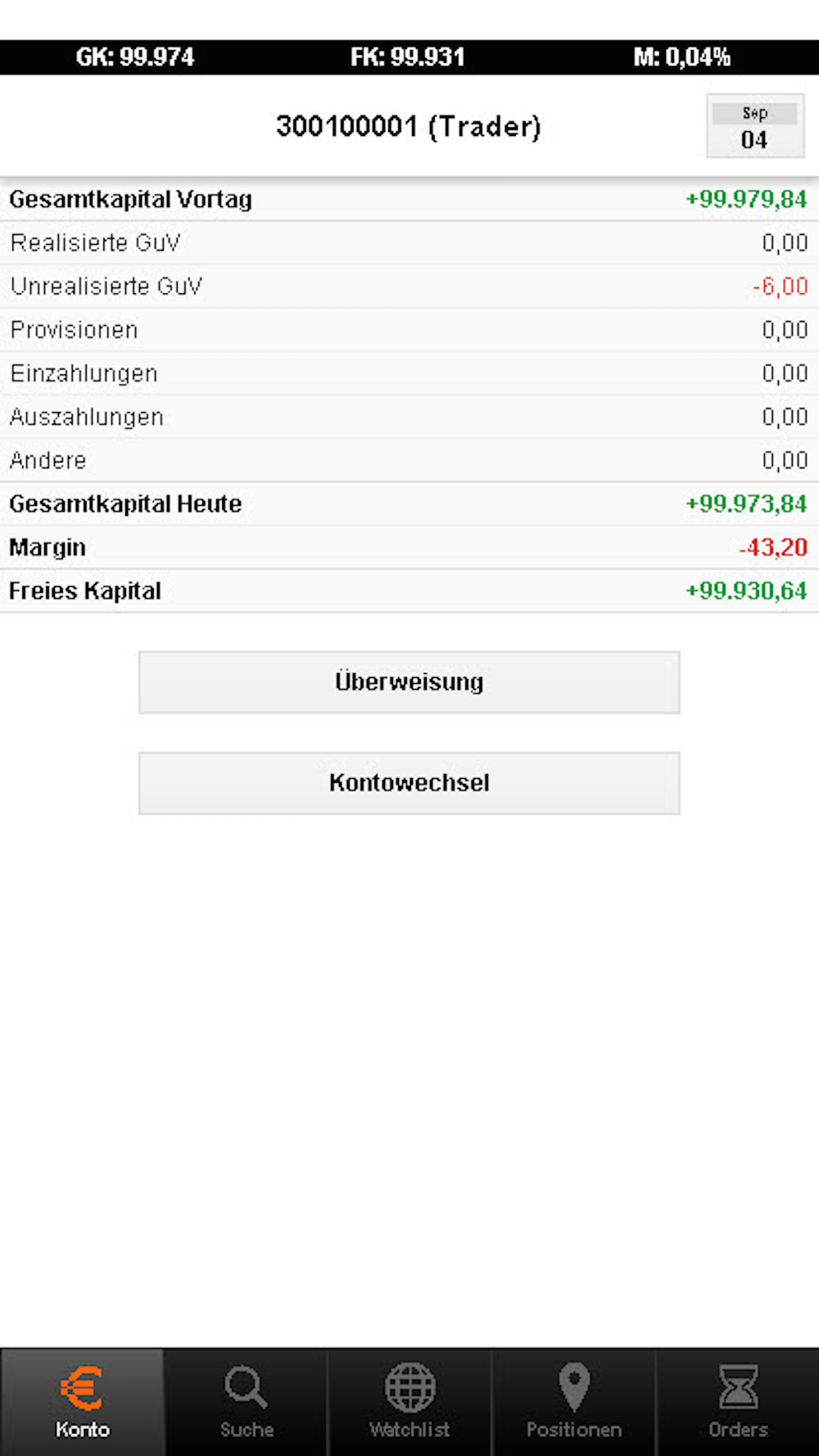Switch to the Suche tab
819x1456 pixels.
[x=246, y=1402]
